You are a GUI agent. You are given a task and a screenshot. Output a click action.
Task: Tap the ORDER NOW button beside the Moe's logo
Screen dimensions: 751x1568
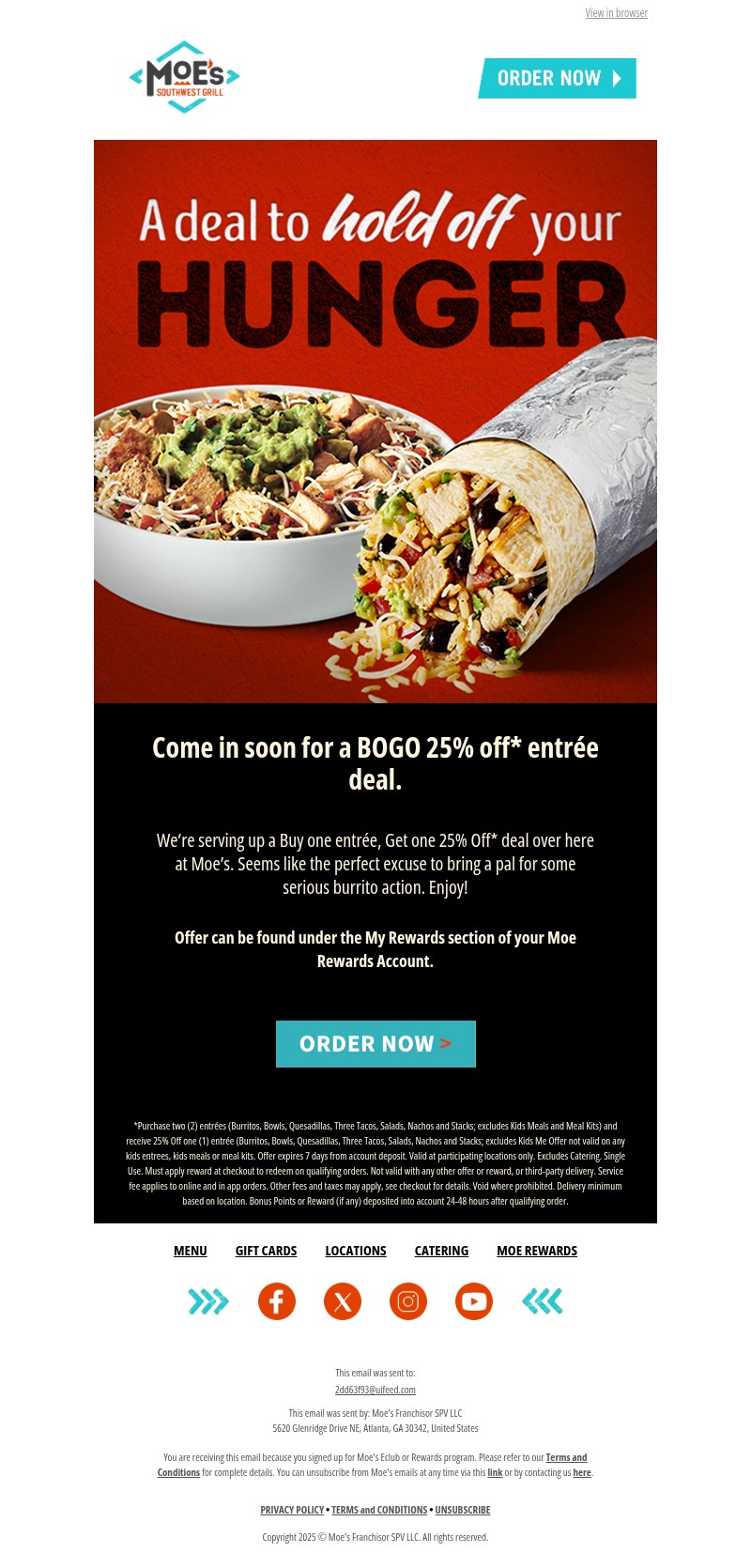tap(558, 78)
